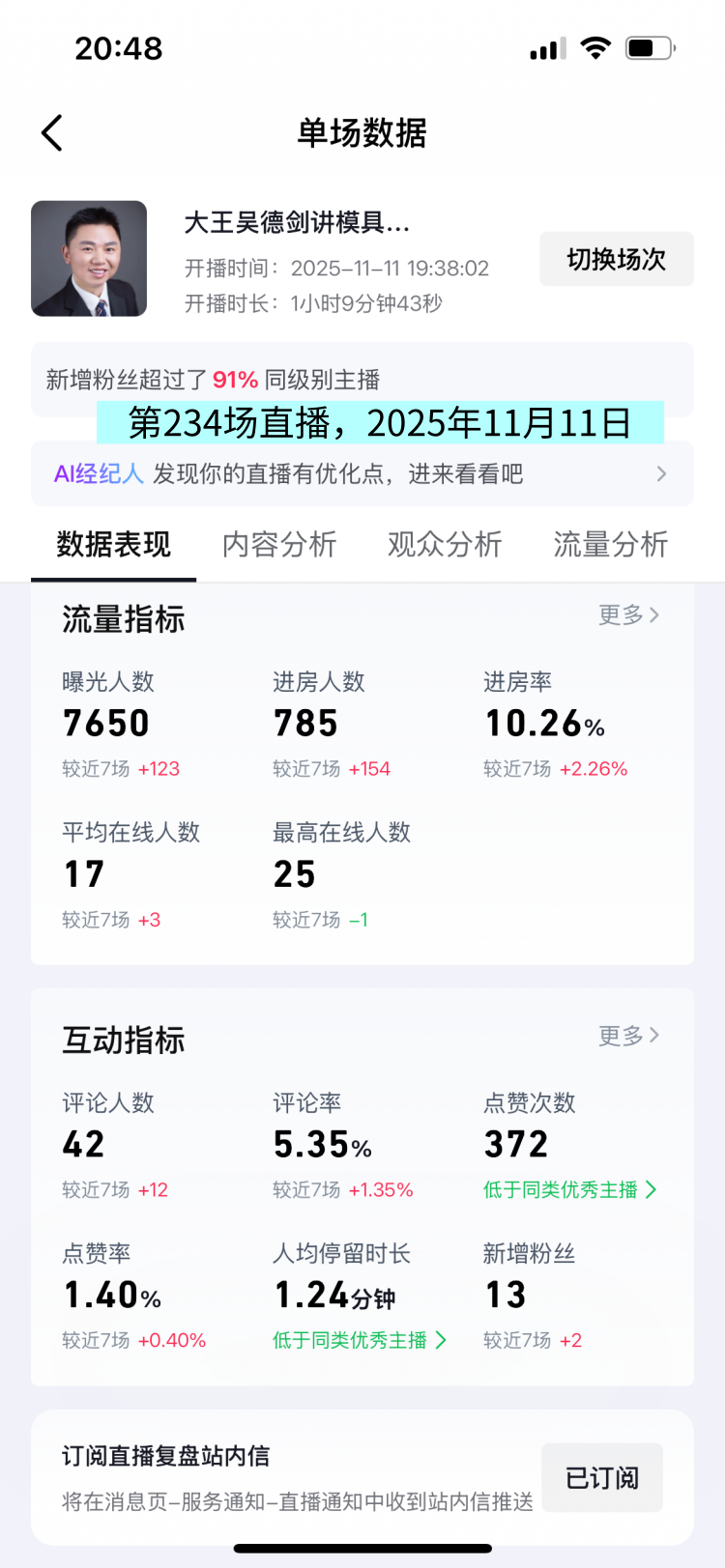Switch to the 内容分析 tab
This screenshot has height=1568, width=725.
pyautogui.click(x=279, y=545)
